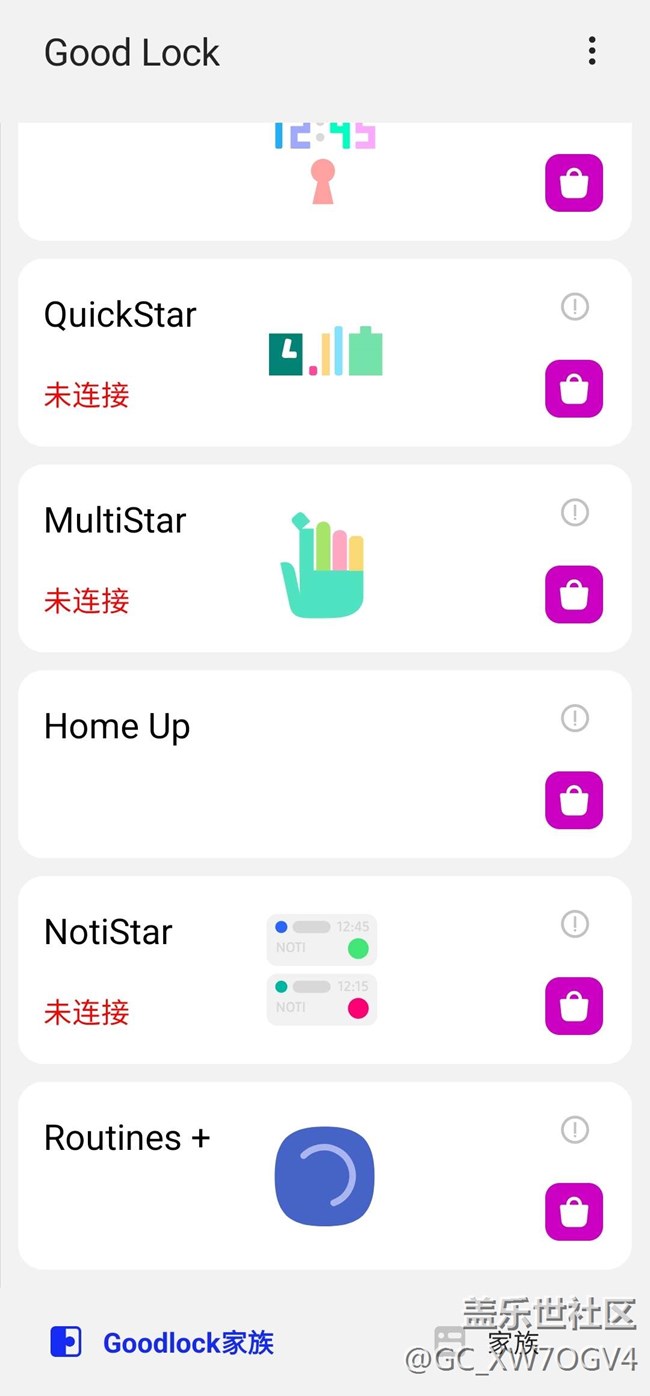Image resolution: width=650 pixels, height=1396 pixels.
Task: Show info for MultiStar
Action: 575,513
